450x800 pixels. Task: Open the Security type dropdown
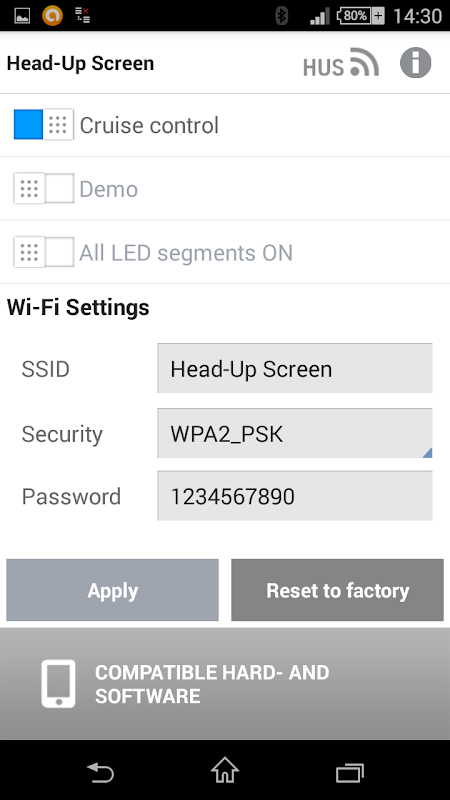(x=295, y=433)
